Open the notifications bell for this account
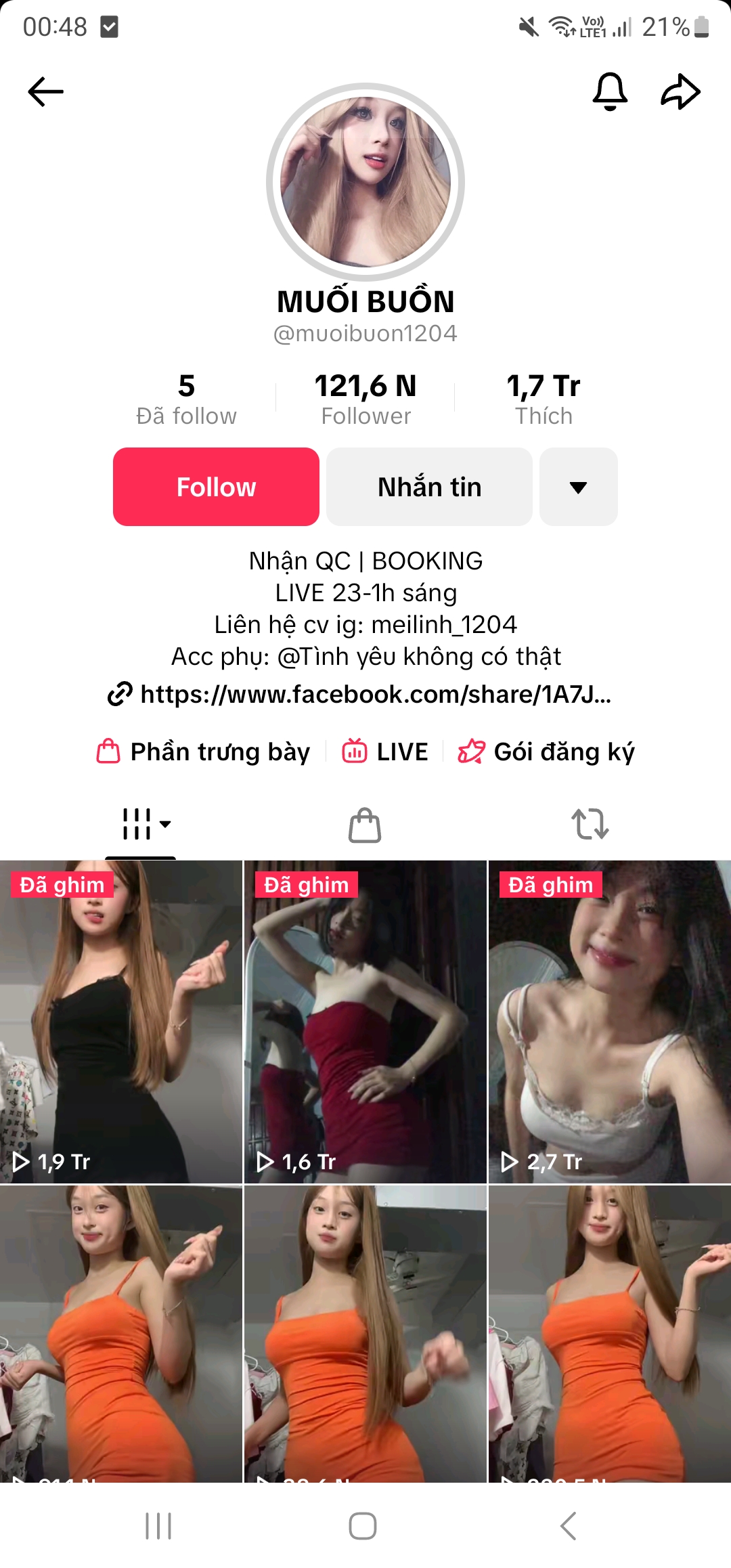This screenshot has width=731, height=1568. (610, 91)
